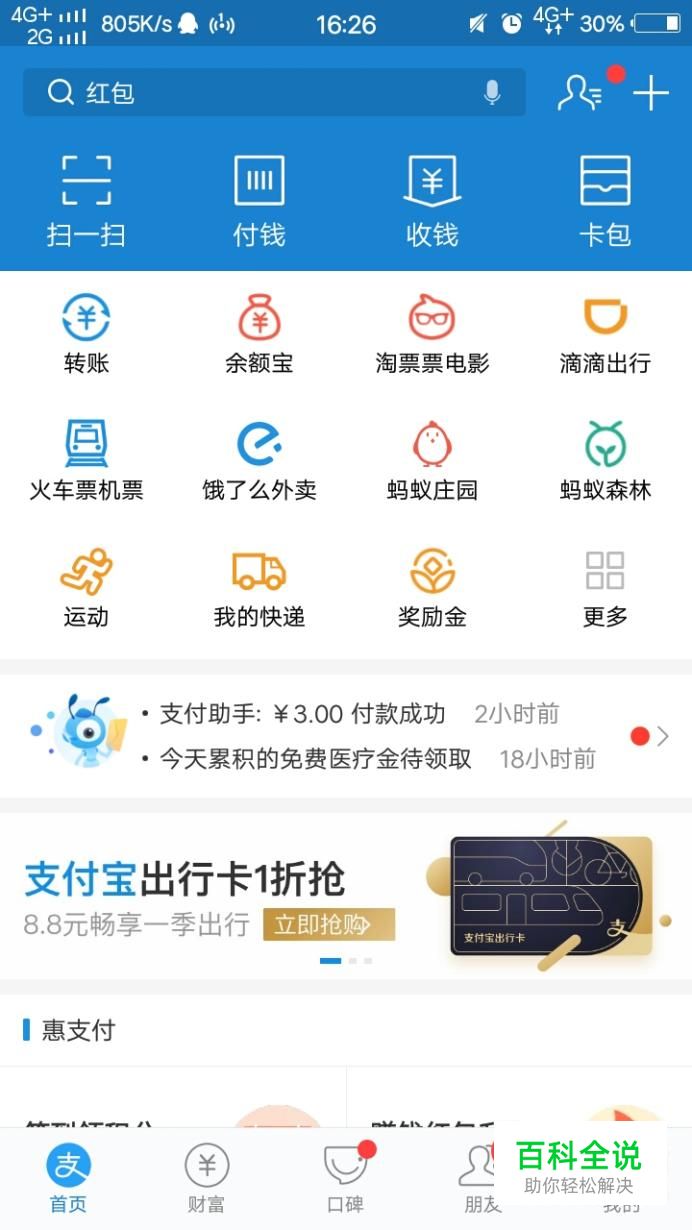This screenshot has width=692, height=1230.
Task: Open 火车票机票 tickets
Action: pos(86,461)
